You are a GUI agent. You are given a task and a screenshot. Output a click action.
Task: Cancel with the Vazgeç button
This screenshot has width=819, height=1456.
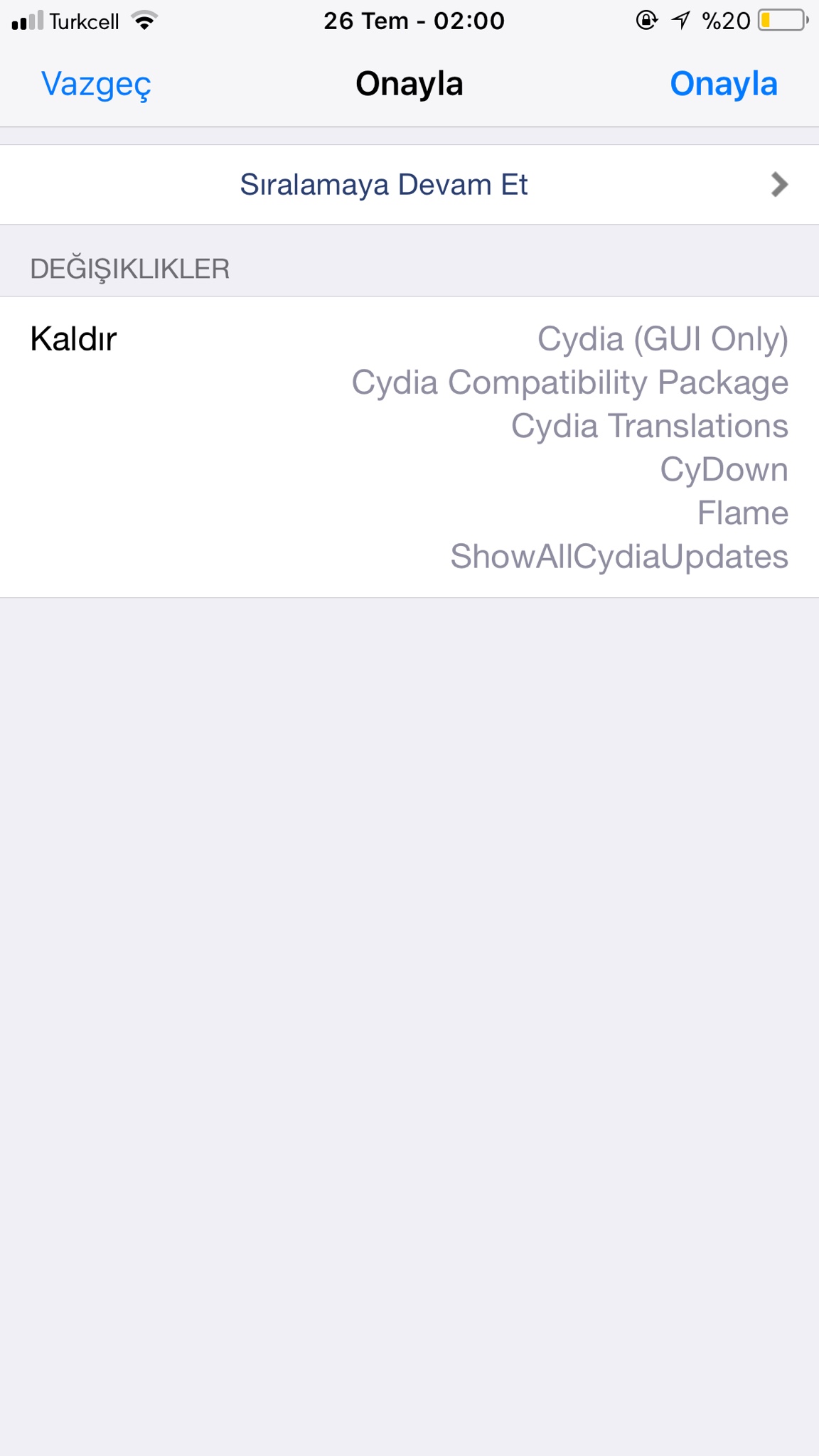(96, 84)
